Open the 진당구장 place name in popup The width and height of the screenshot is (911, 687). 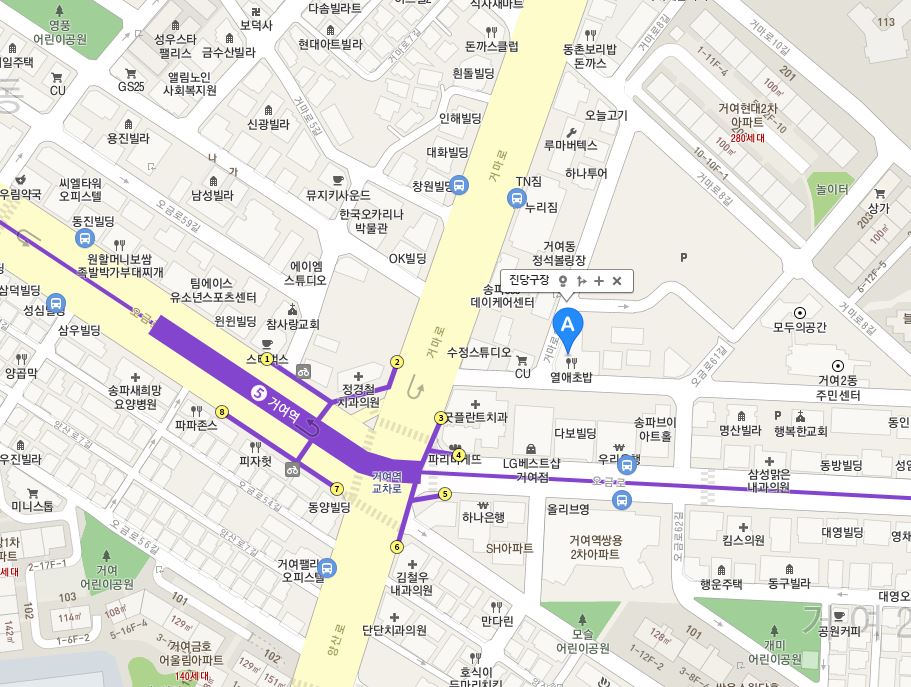[530, 281]
